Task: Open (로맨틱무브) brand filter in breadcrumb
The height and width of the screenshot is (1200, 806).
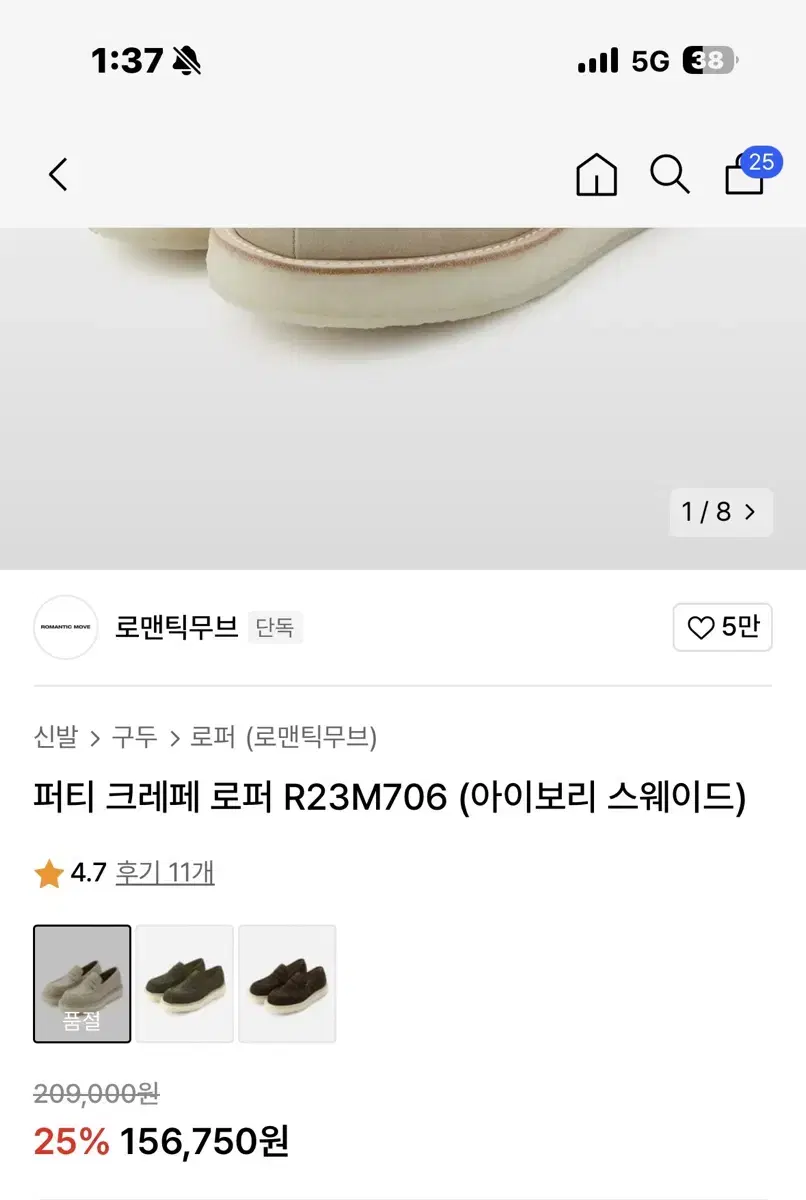Action: 313,737
